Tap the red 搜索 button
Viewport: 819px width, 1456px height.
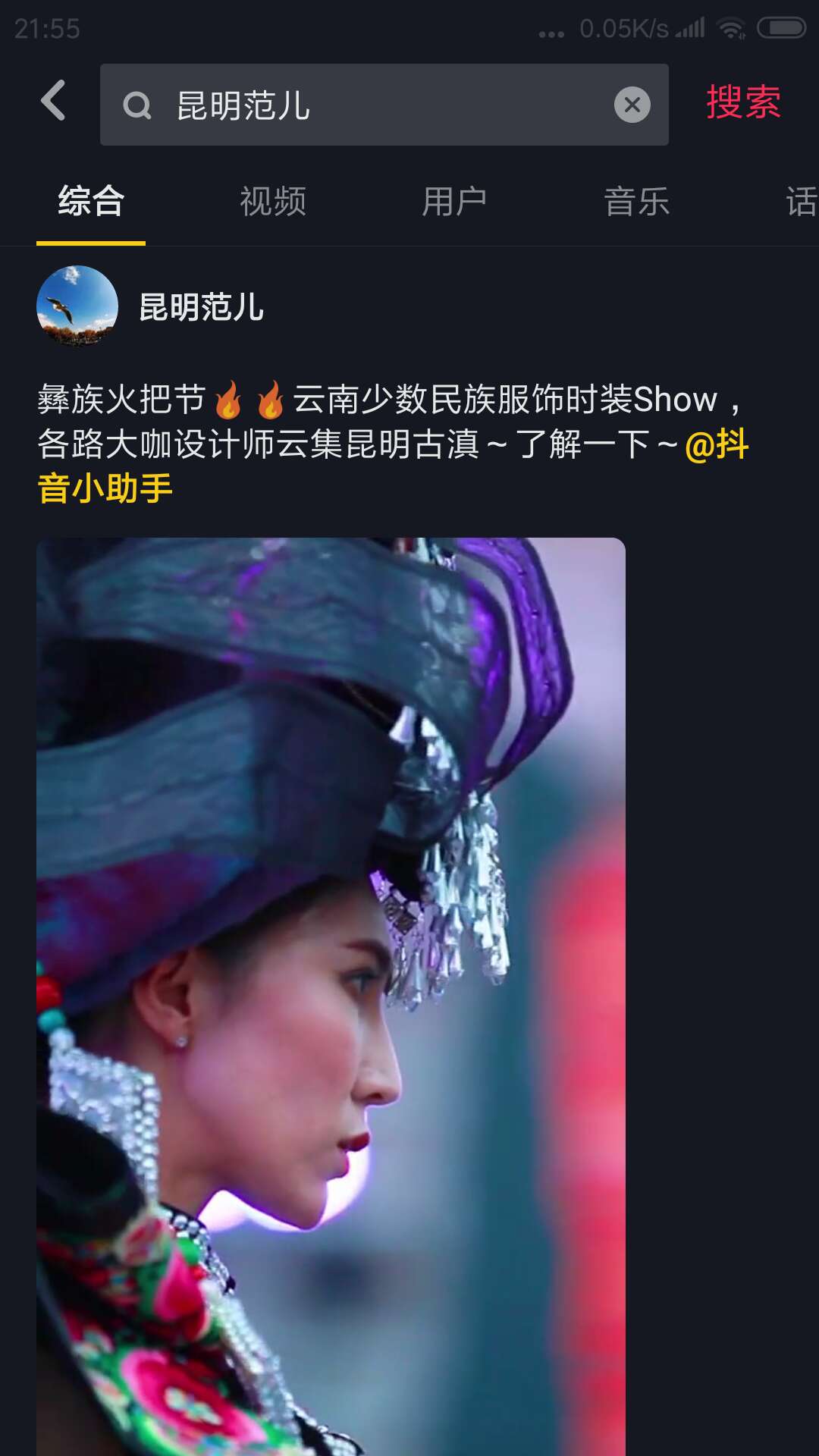[743, 102]
